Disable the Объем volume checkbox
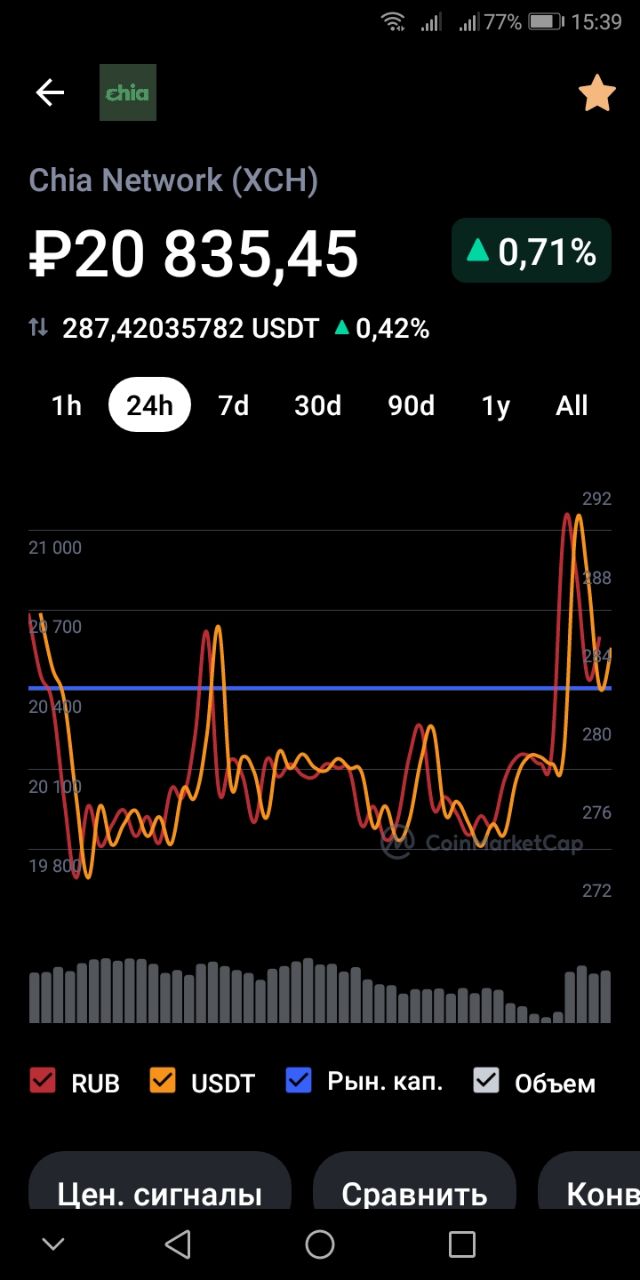The width and height of the screenshot is (640, 1280). (486, 1080)
